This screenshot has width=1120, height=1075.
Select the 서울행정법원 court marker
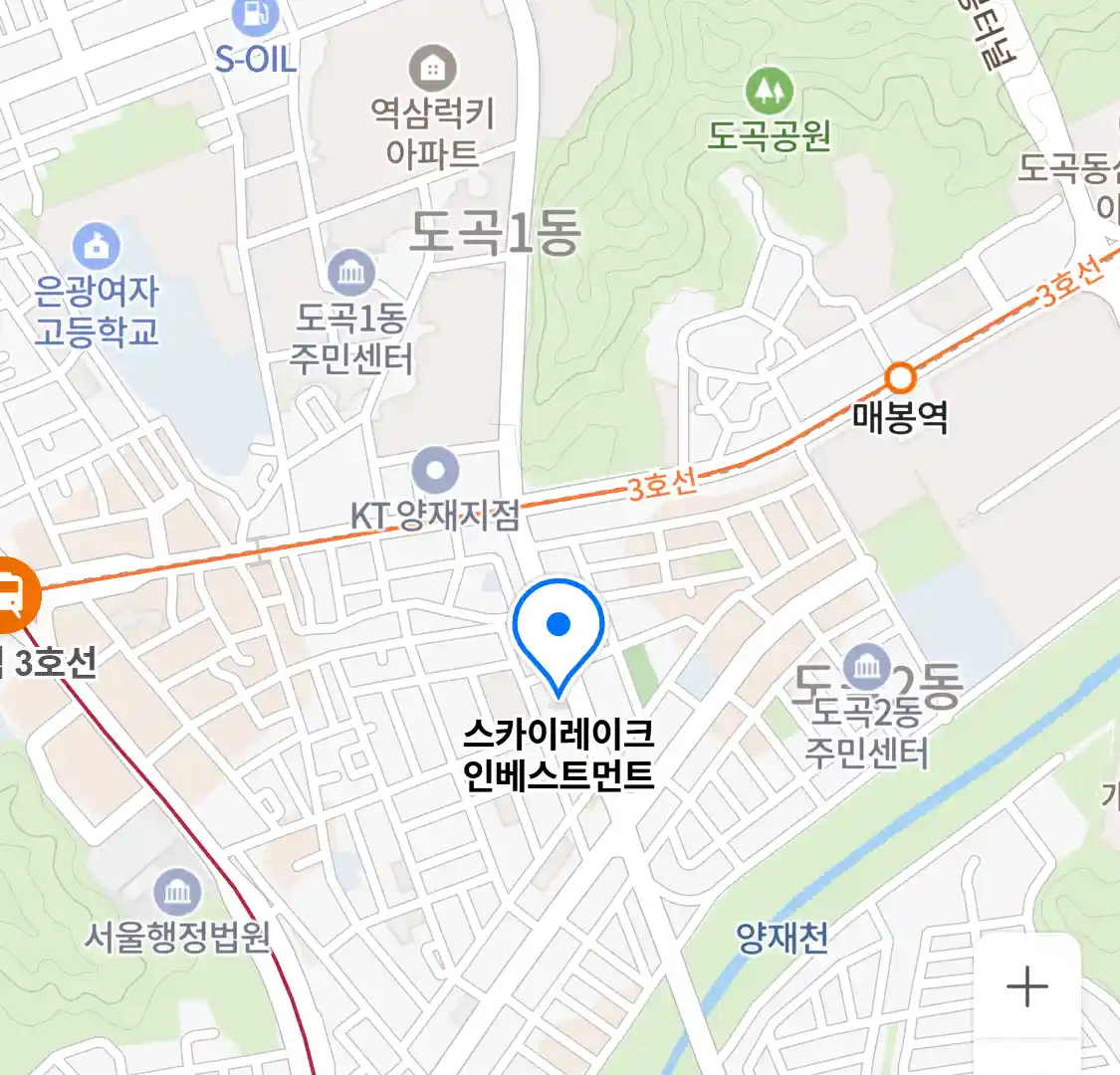click(x=177, y=893)
